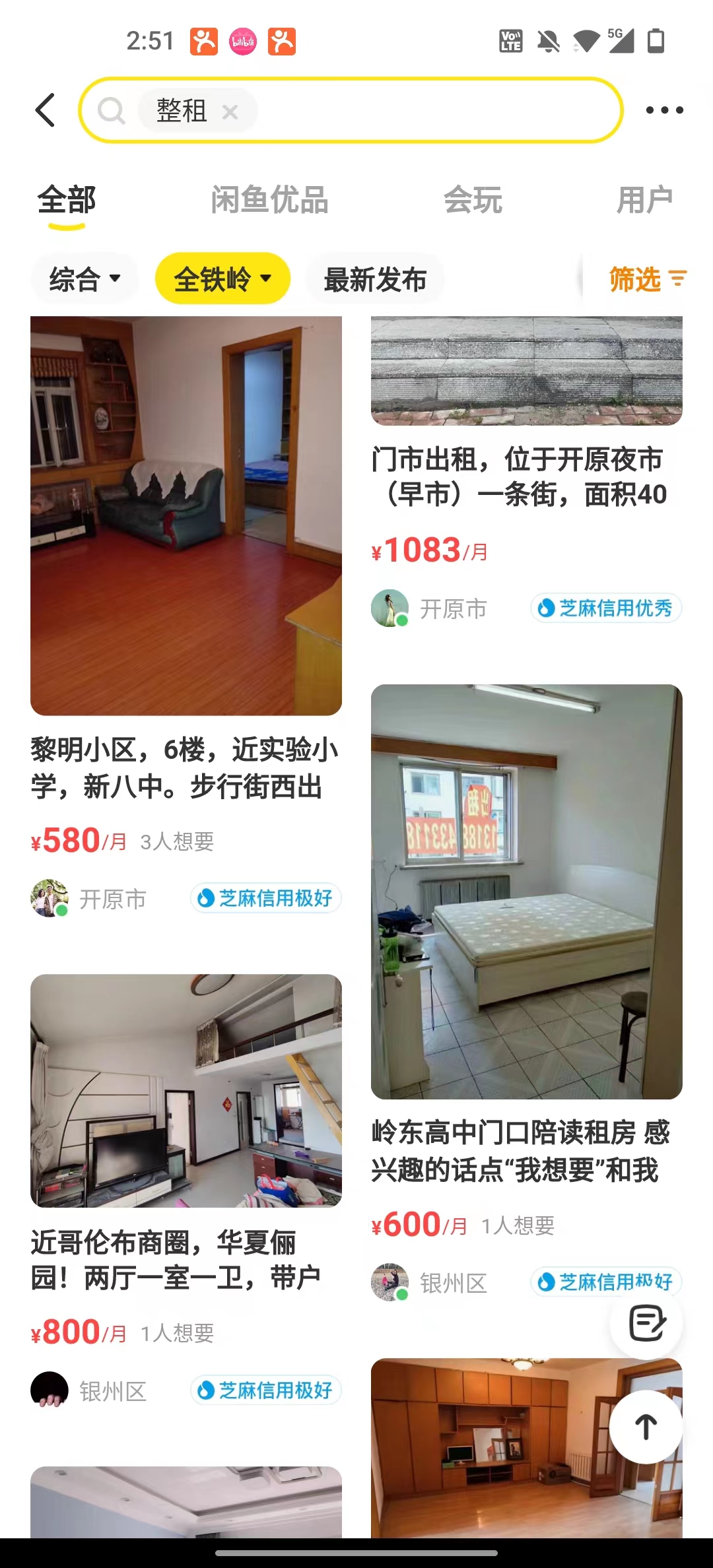Tap the back-to-top arrow button

[646, 1427]
